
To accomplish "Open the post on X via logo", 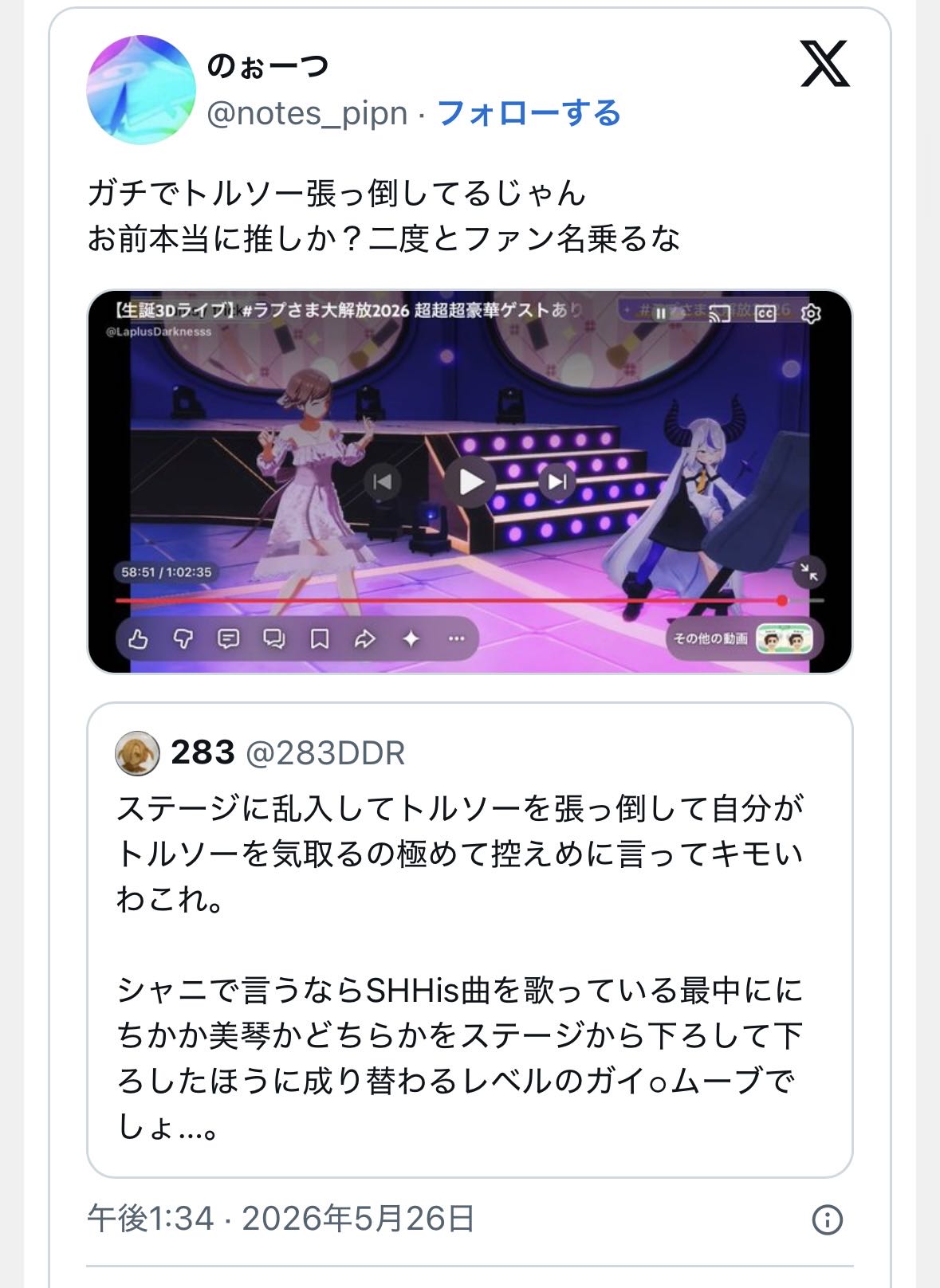I will click(824, 65).
